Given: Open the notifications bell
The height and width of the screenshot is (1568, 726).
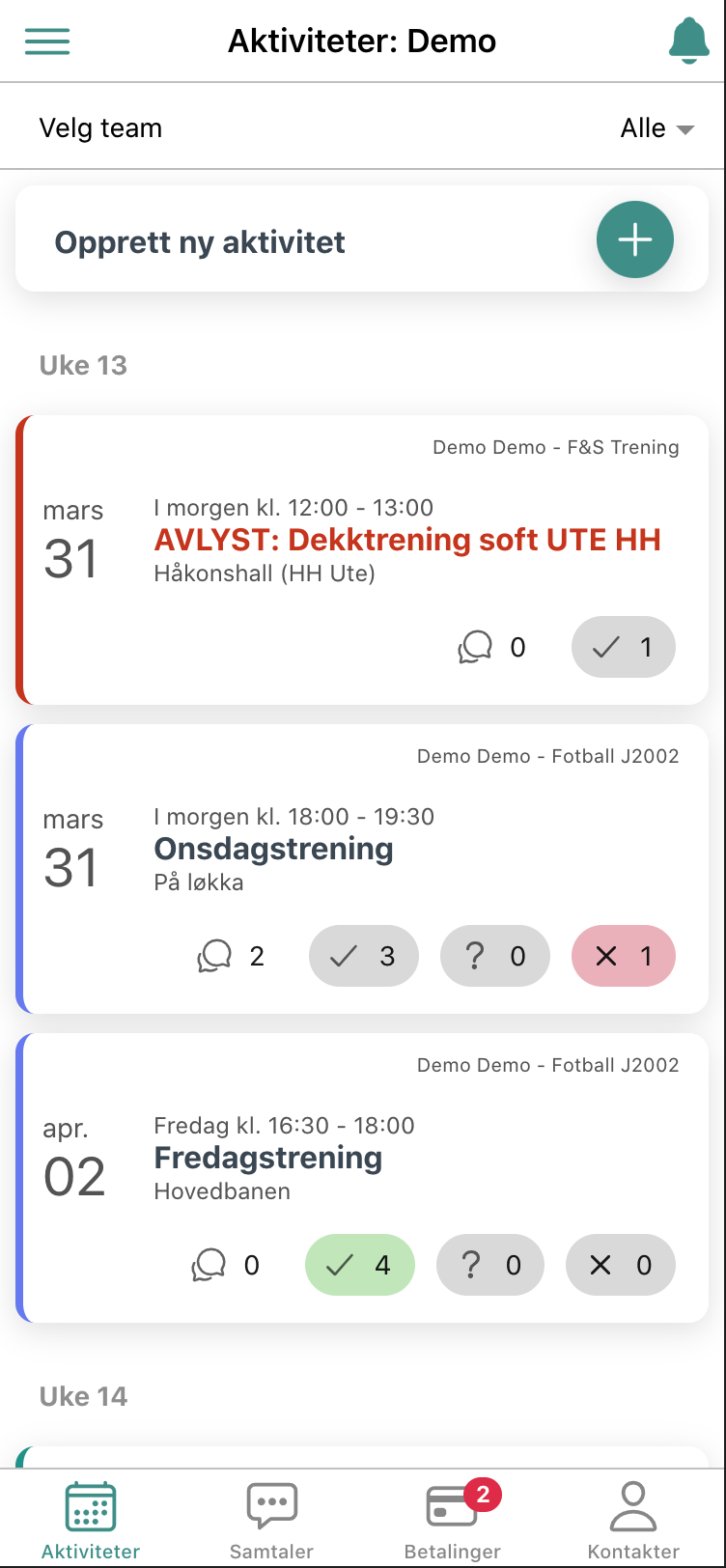Looking at the screenshot, I should pos(688,41).
